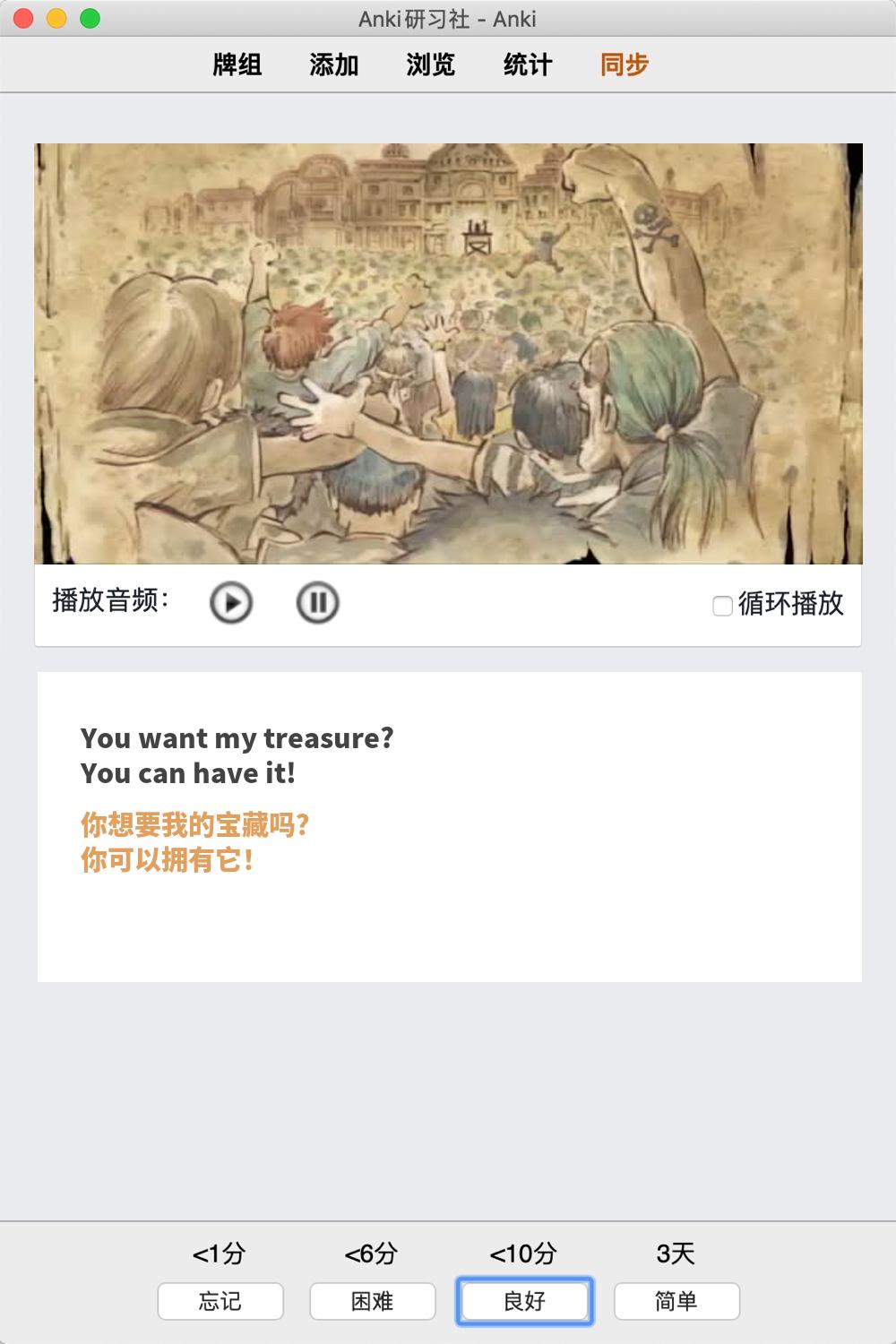Rate the card as 良好
Image resolution: width=896 pixels, height=1344 pixels.
point(525,1301)
